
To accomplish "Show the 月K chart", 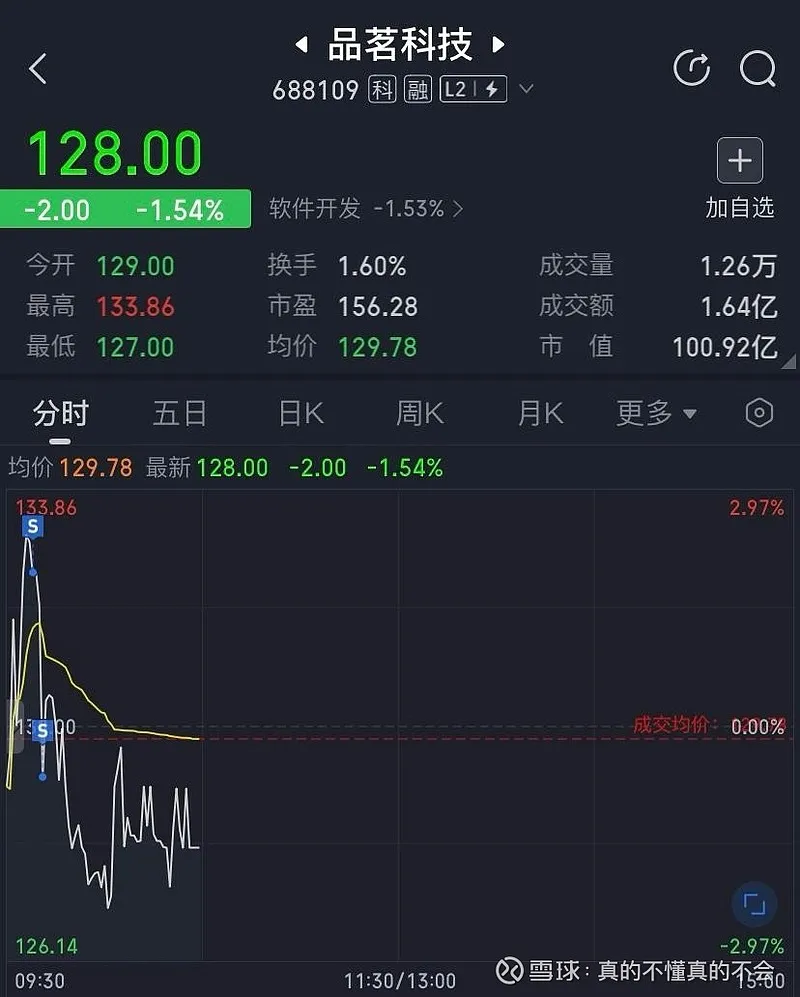I will click(x=541, y=413).
